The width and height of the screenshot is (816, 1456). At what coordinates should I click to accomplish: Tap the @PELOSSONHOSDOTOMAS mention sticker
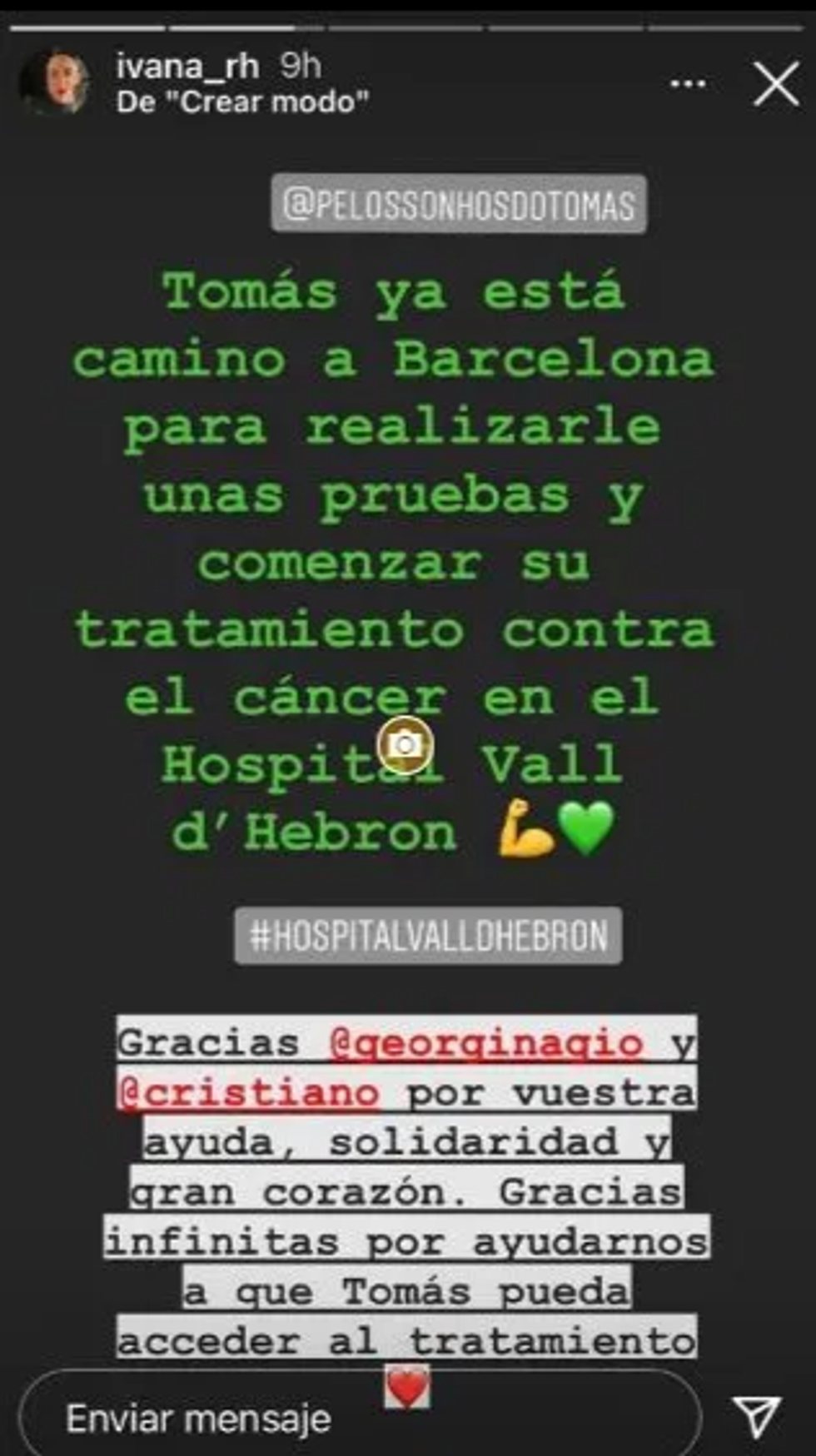[x=459, y=204]
